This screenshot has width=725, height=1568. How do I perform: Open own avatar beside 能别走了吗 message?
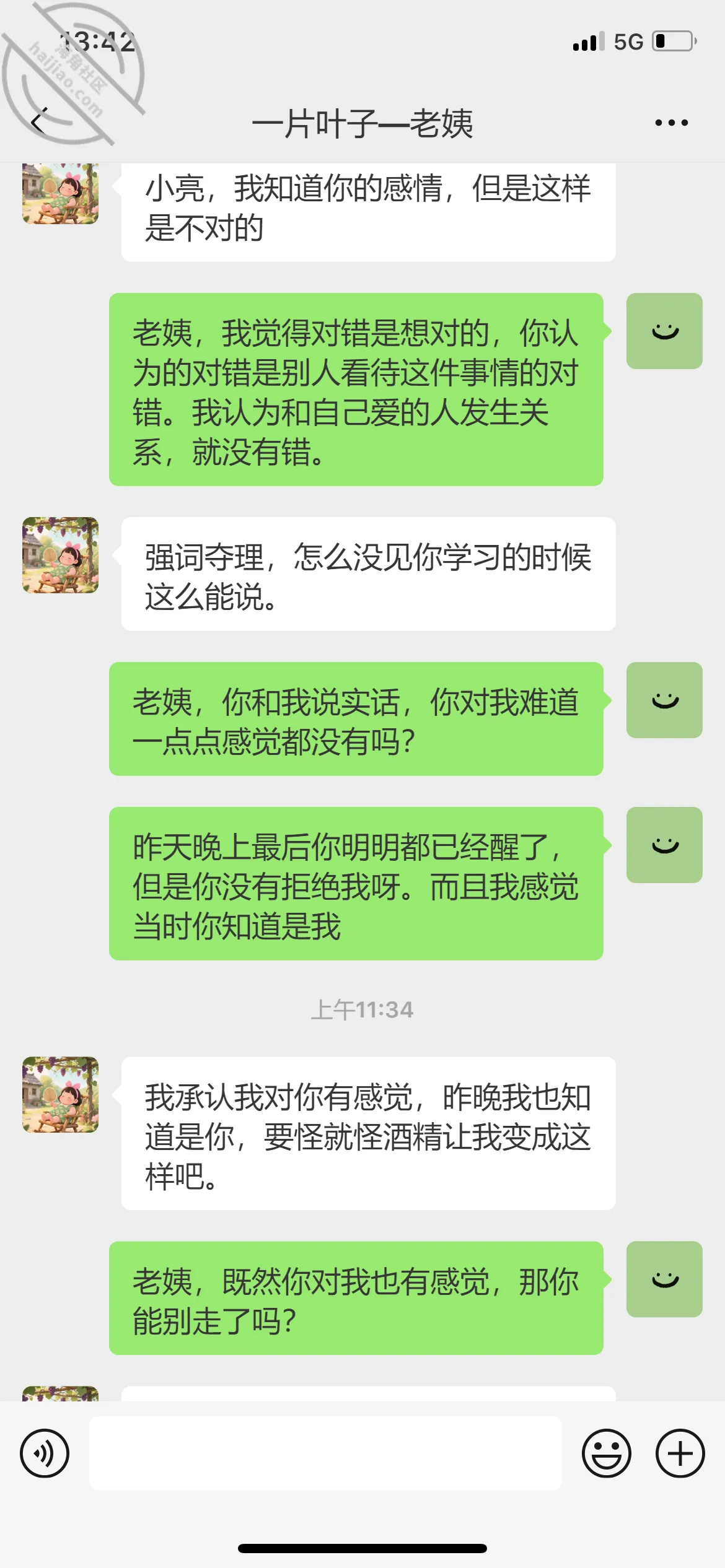point(664,1279)
